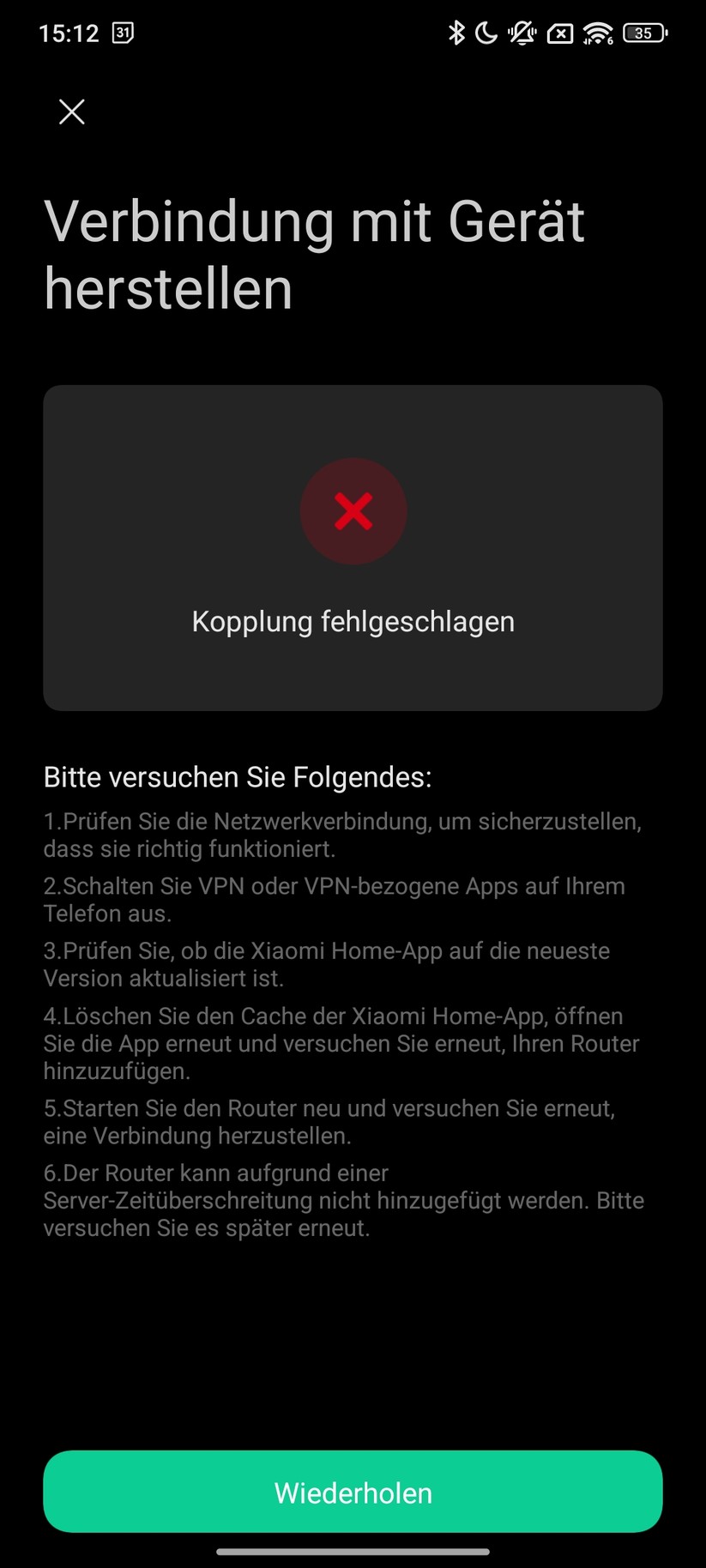Tap the Wi-Fi signal indicator

(598, 32)
